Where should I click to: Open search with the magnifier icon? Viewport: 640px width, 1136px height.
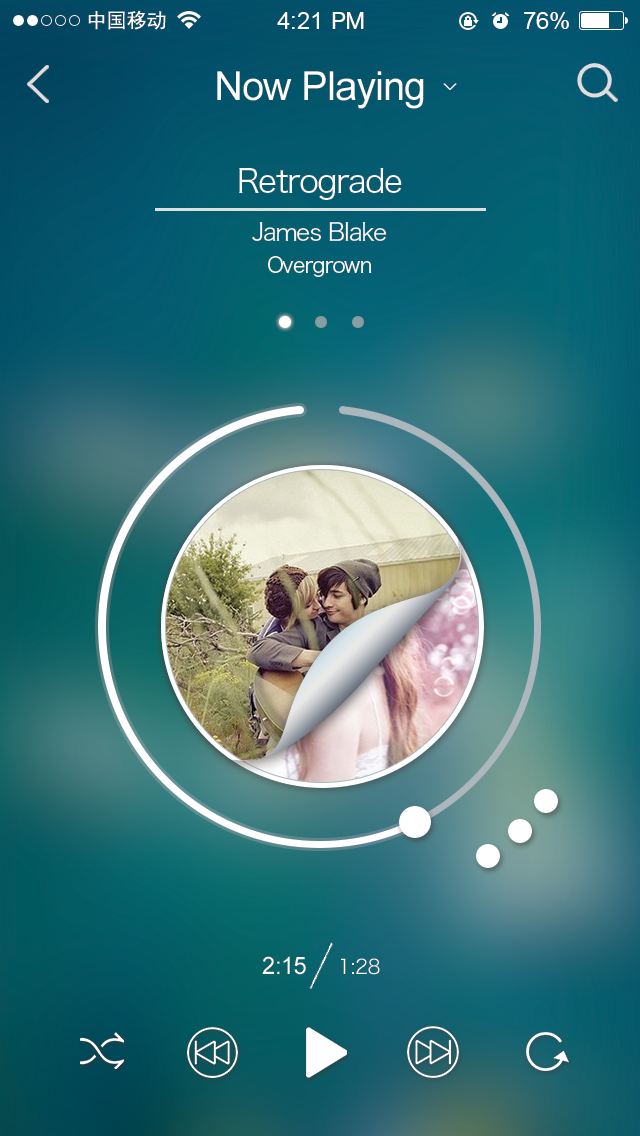point(597,84)
